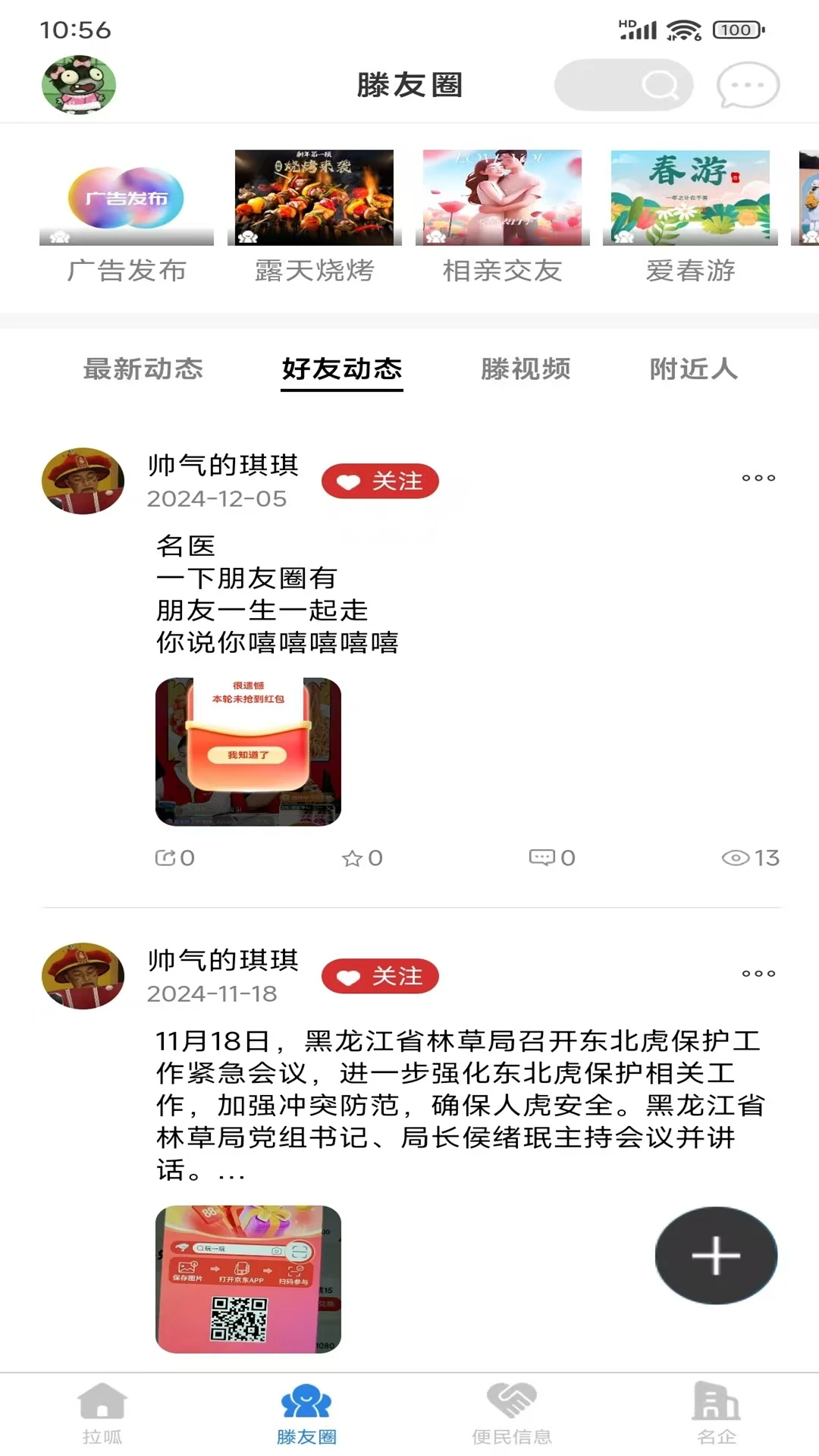Switch to the 滕视频 tab

click(526, 369)
